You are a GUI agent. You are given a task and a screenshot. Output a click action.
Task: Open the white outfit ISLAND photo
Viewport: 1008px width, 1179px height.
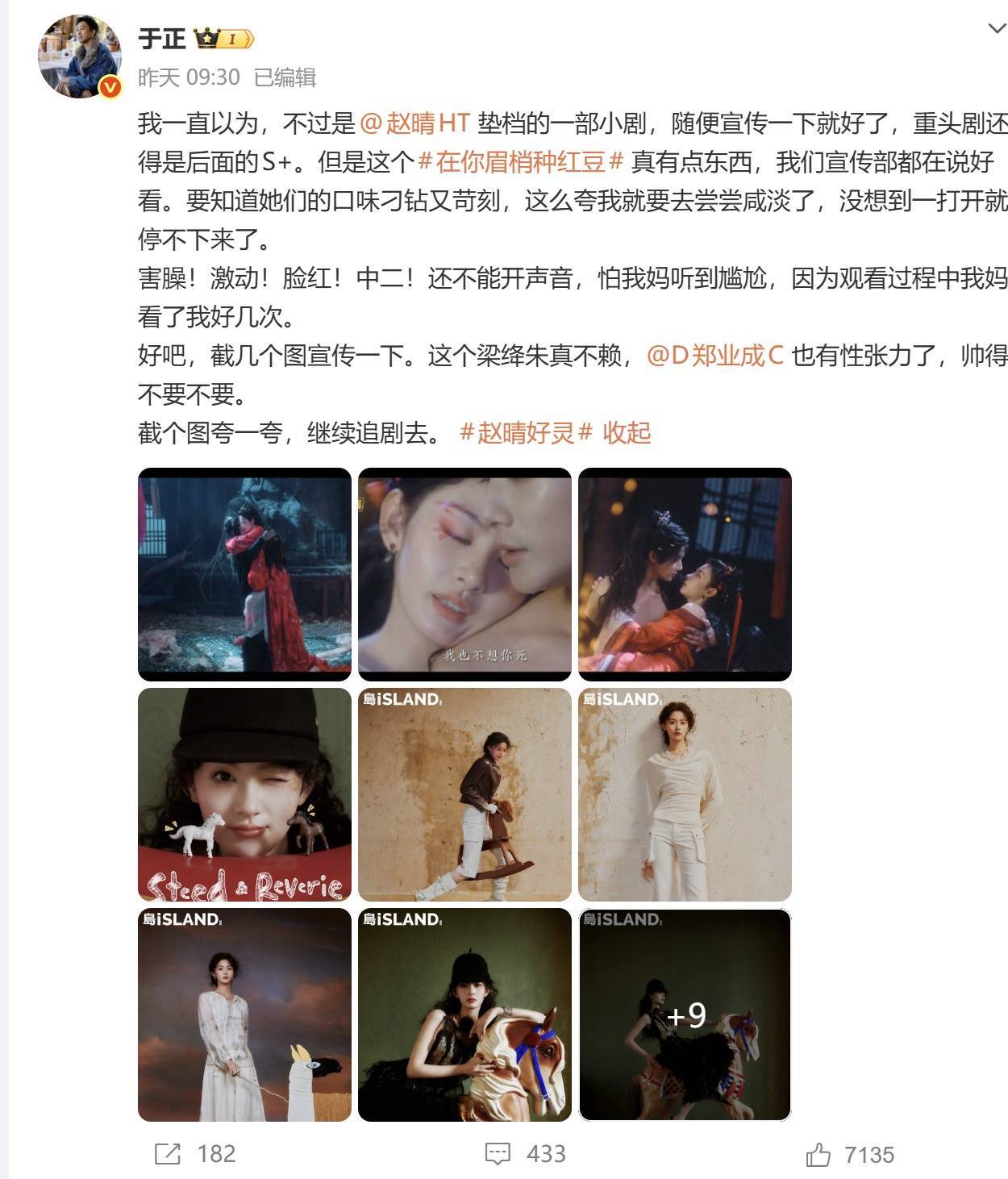(685, 794)
